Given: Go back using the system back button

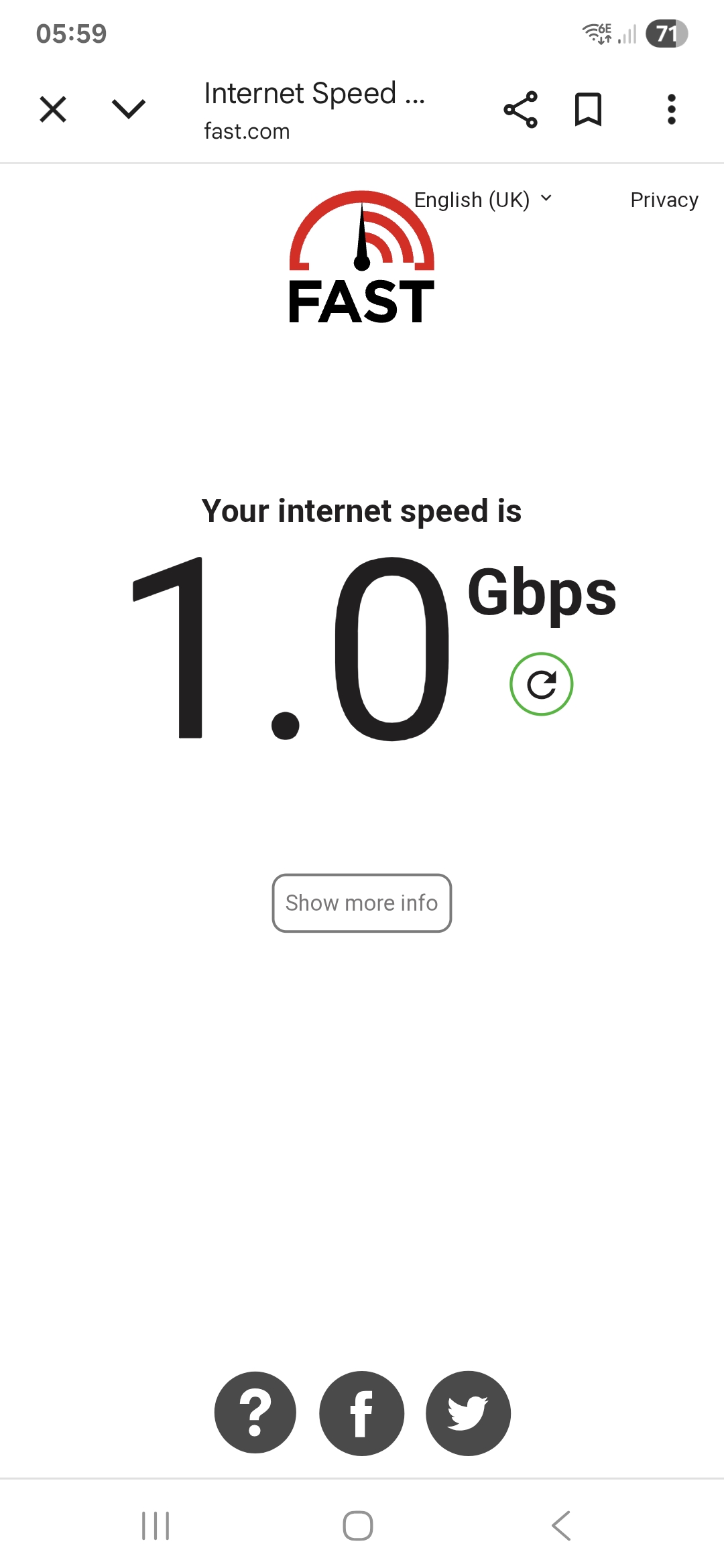Looking at the screenshot, I should (x=561, y=1526).
